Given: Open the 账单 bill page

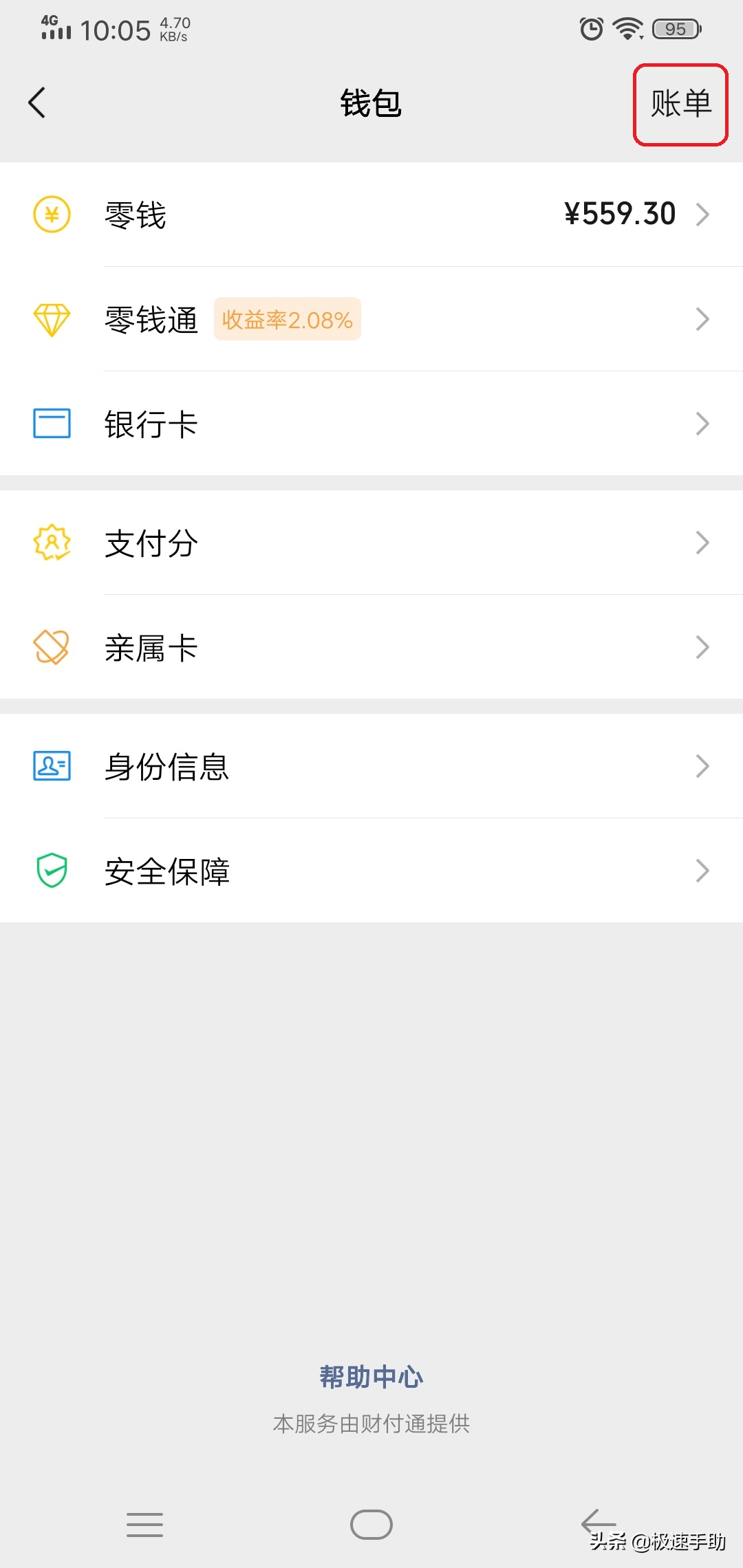Looking at the screenshot, I should pyautogui.click(x=680, y=105).
